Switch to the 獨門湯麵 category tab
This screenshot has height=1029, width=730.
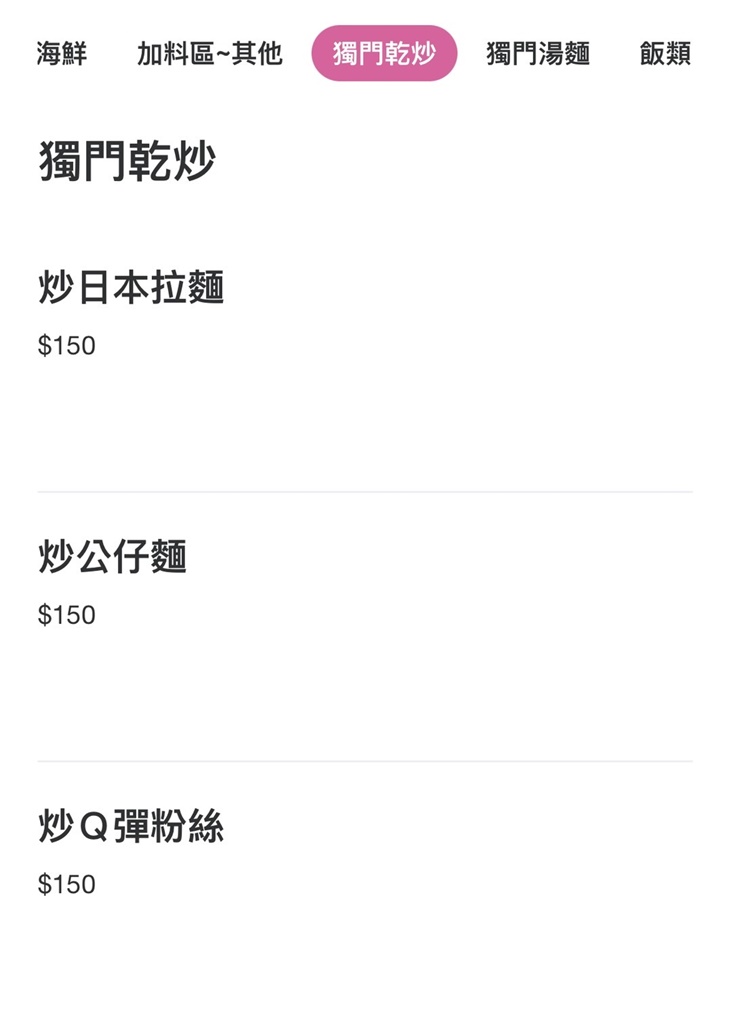537,55
